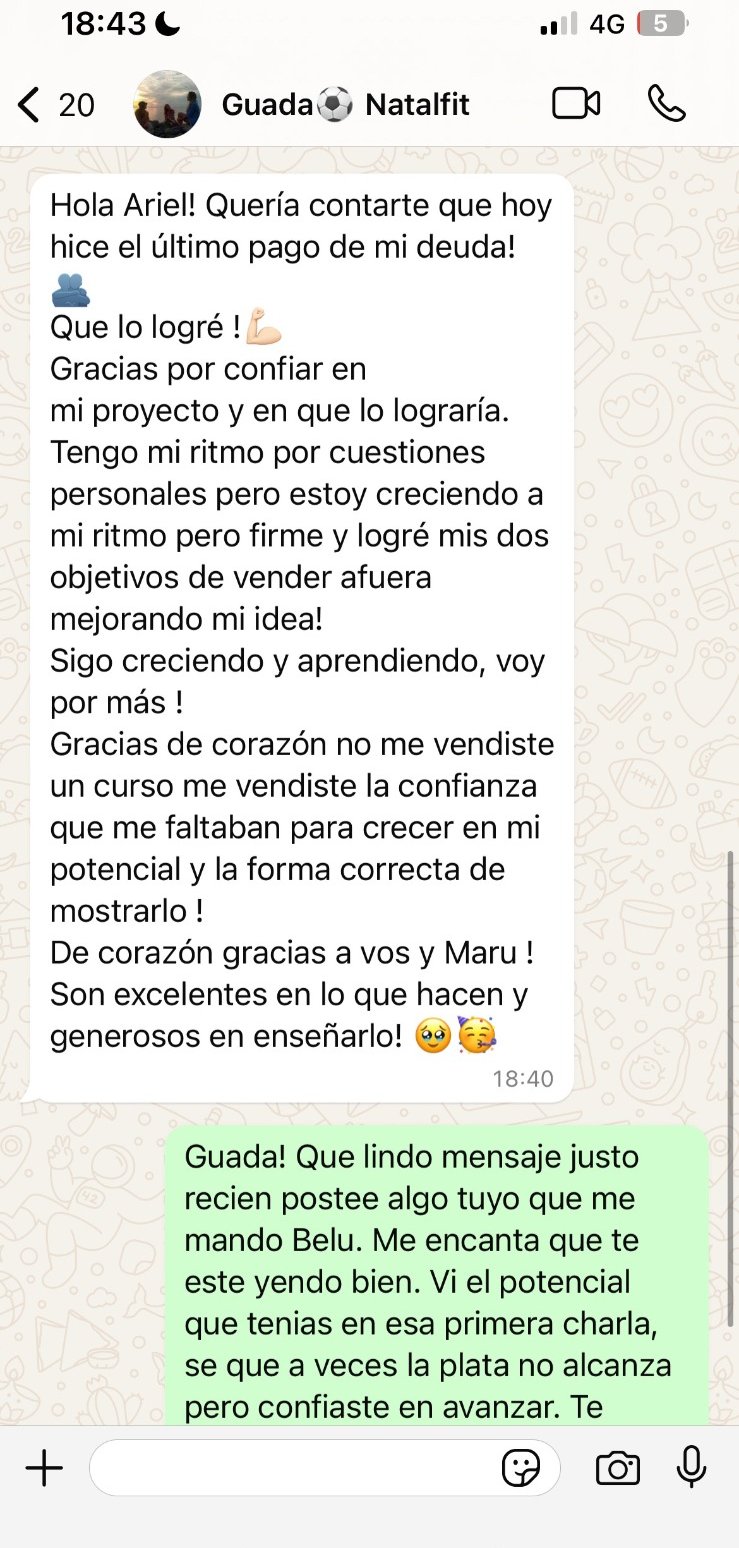Open the camera from the chat bar
Viewport: 739px width, 1548px height.
[x=617, y=1468]
